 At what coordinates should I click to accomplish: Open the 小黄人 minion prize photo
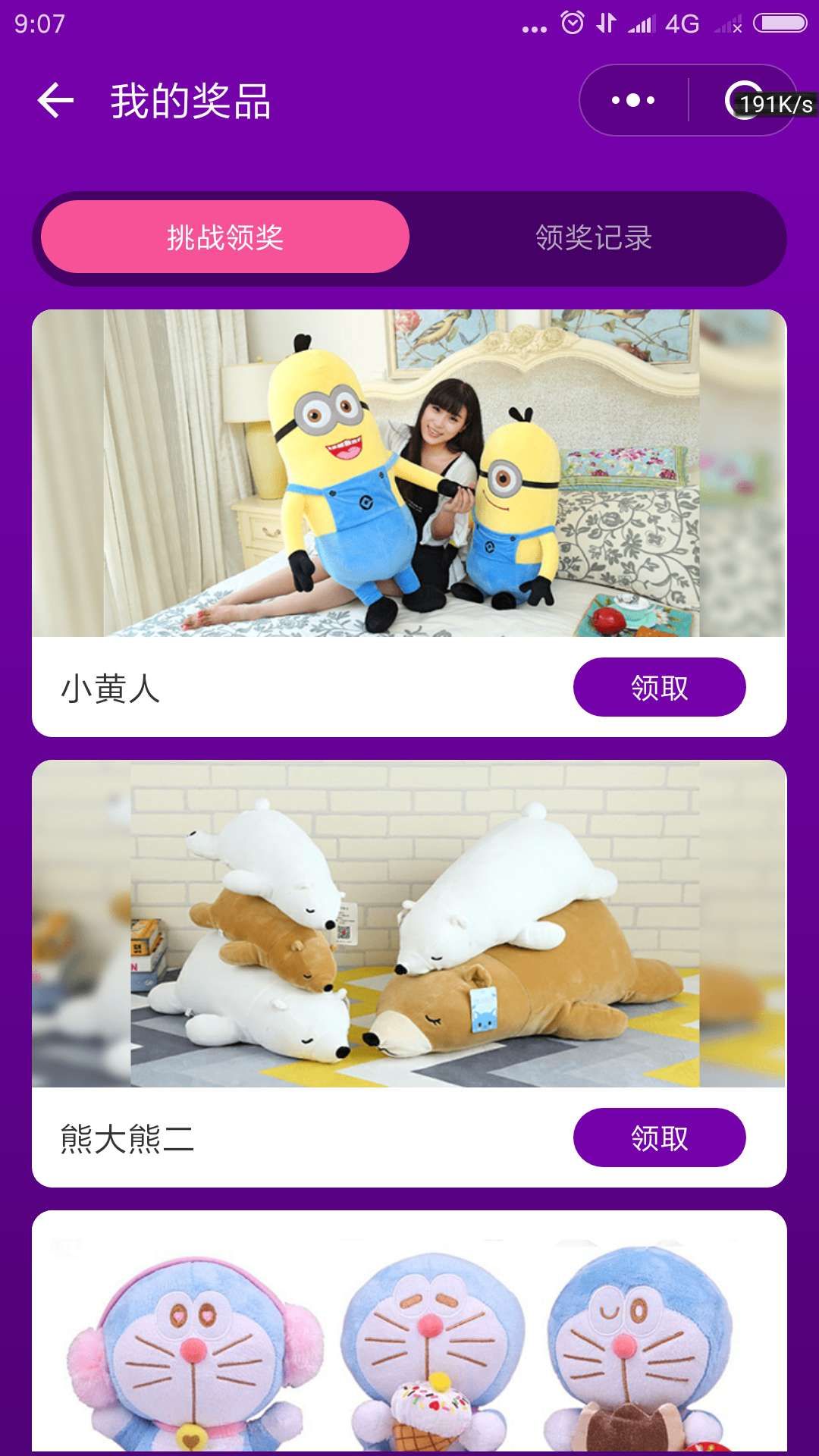(409, 474)
